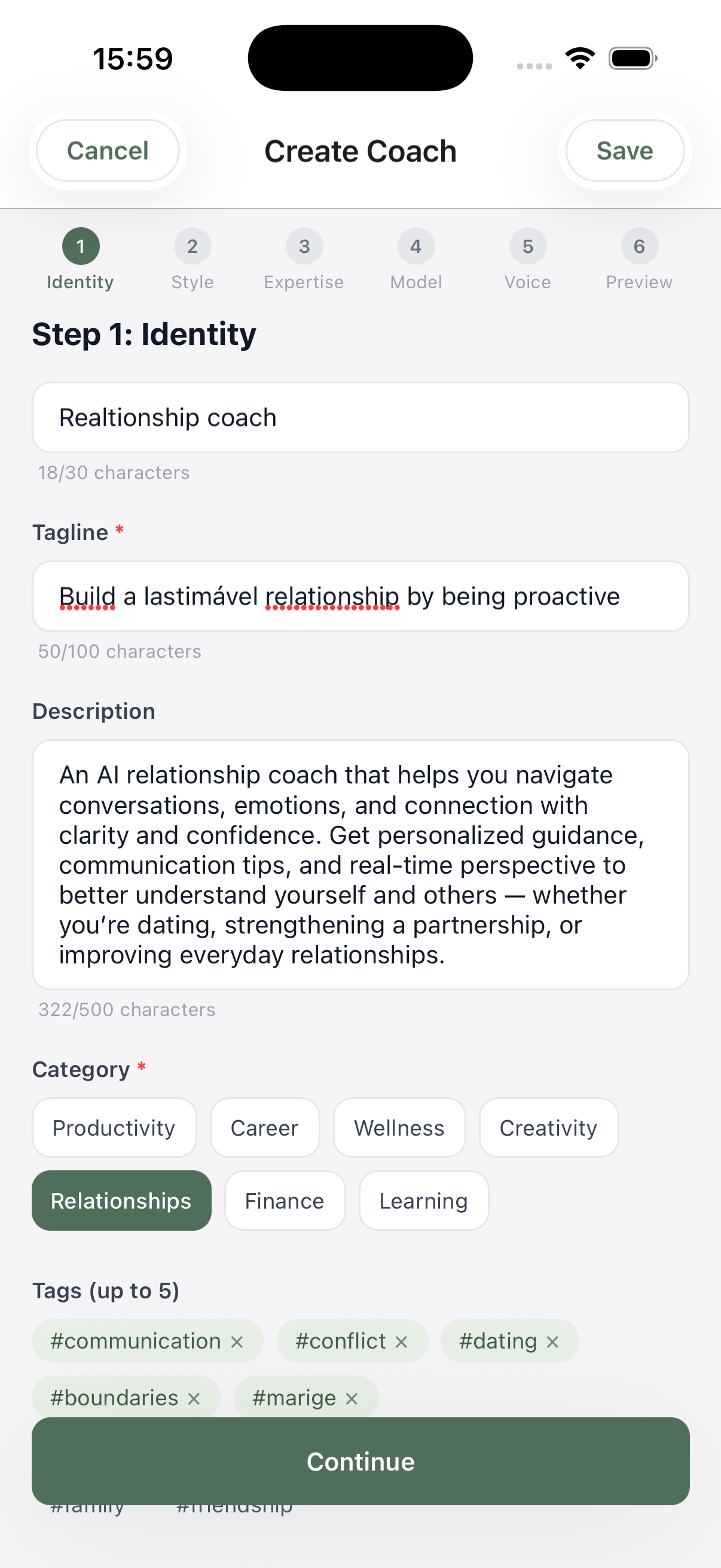Remove the #communication tag
Viewport: 721px width, 1568px height.
click(x=237, y=1341)
